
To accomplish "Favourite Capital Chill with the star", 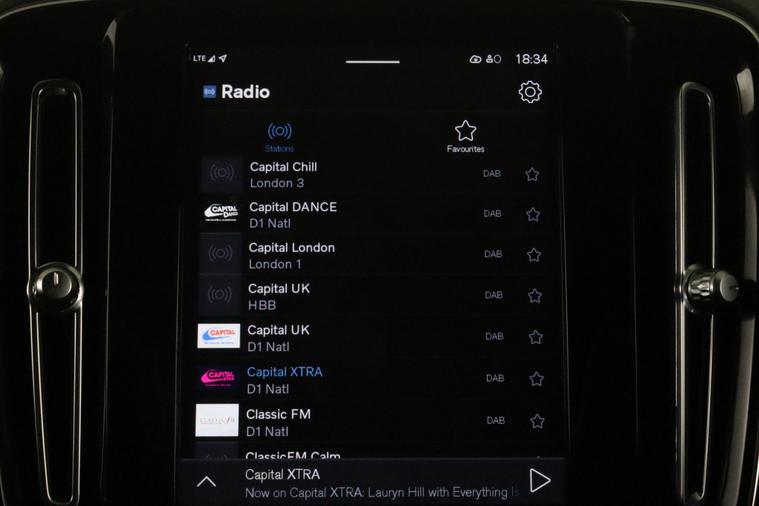I will click(x=532, y=174).
